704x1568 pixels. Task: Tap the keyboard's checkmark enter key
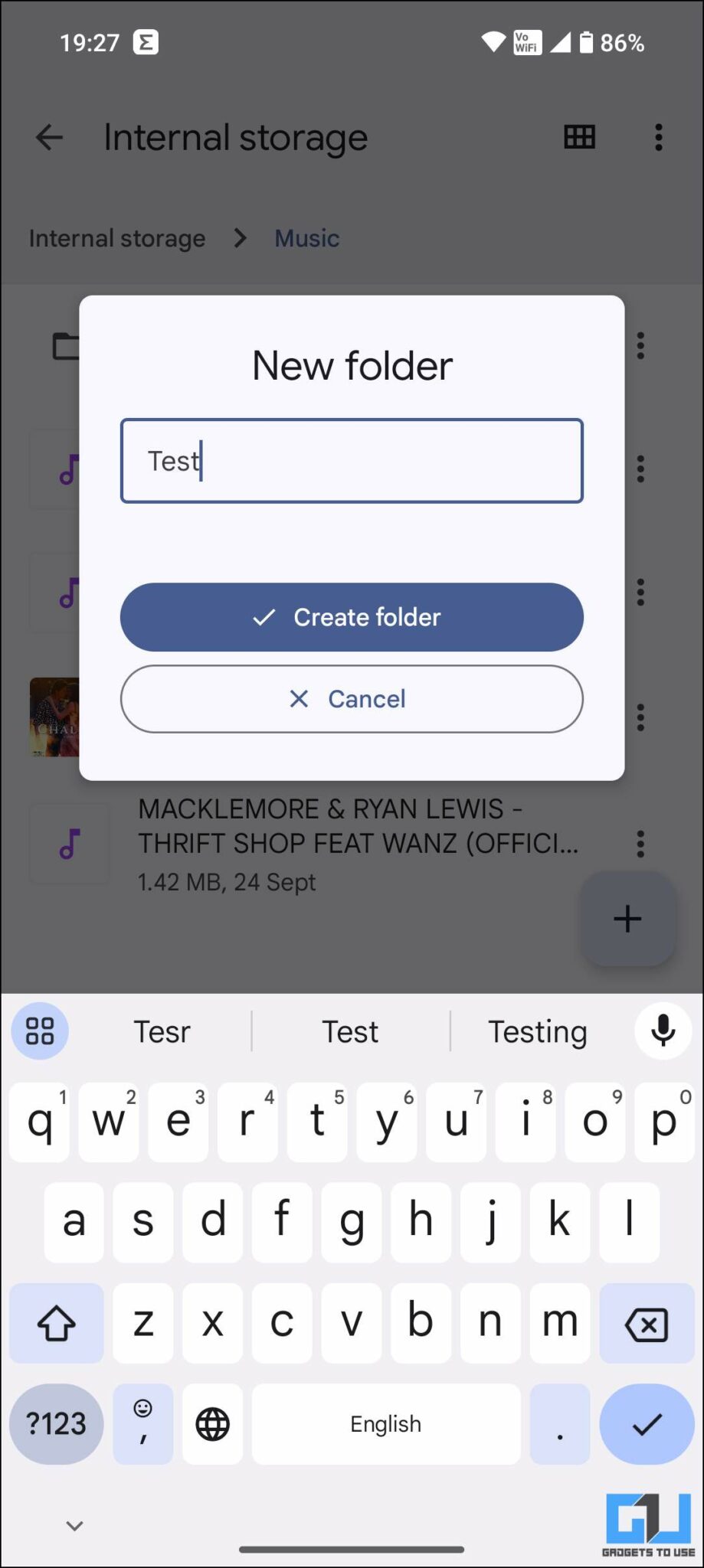pyautogui.click(x=647, y=1424)
